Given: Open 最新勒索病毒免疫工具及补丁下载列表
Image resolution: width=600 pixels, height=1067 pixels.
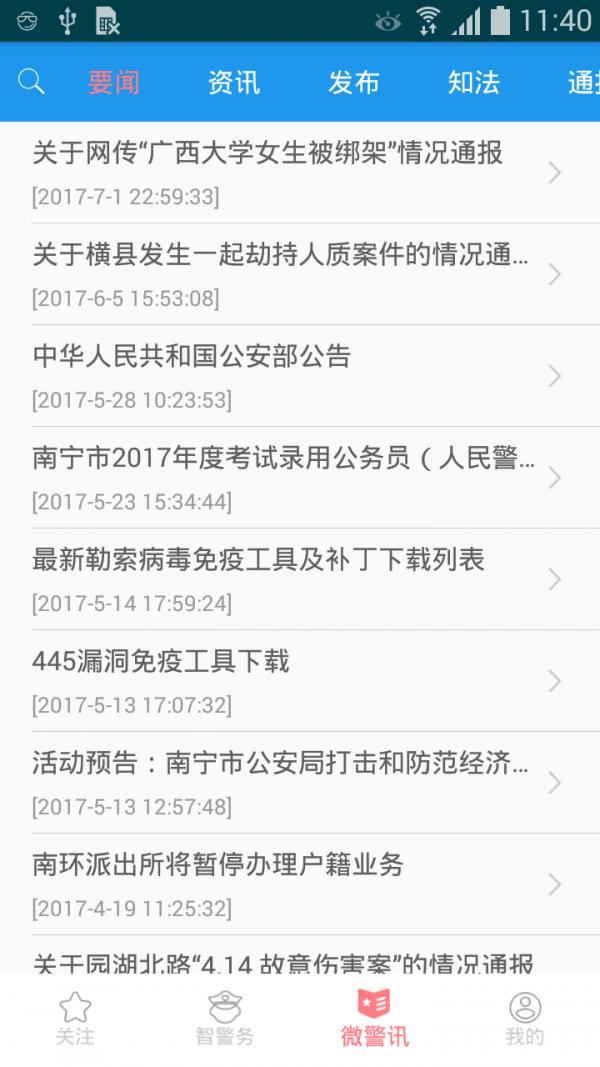Looking at the screenshot, I should tap(290, 578).
